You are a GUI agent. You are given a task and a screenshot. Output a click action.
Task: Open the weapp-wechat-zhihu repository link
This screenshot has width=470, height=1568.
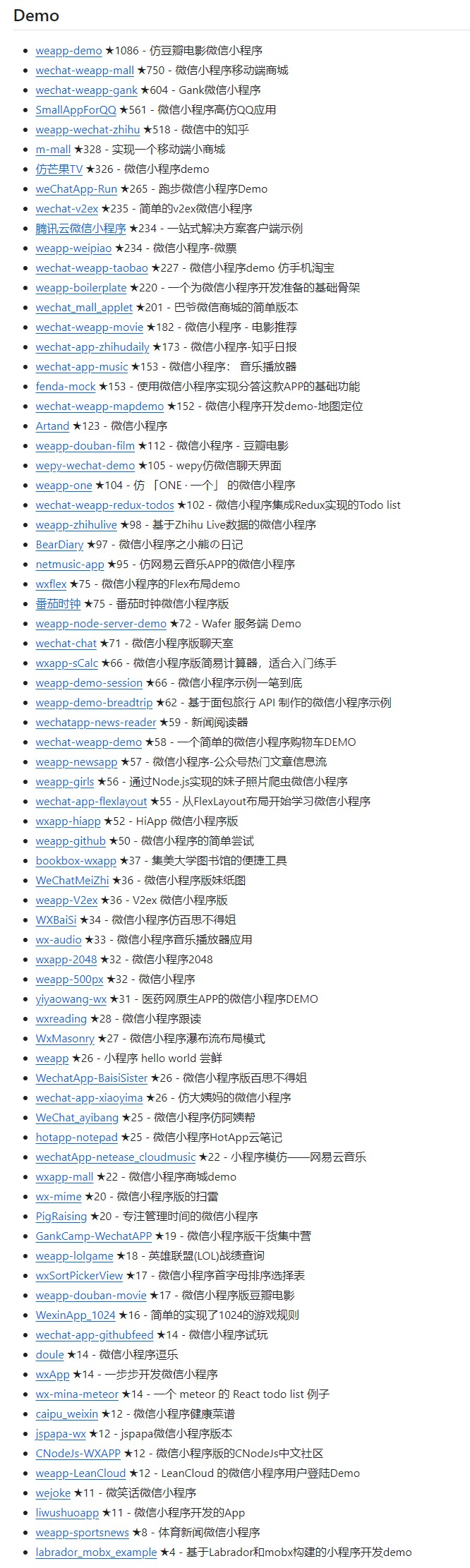click(88, 129)
